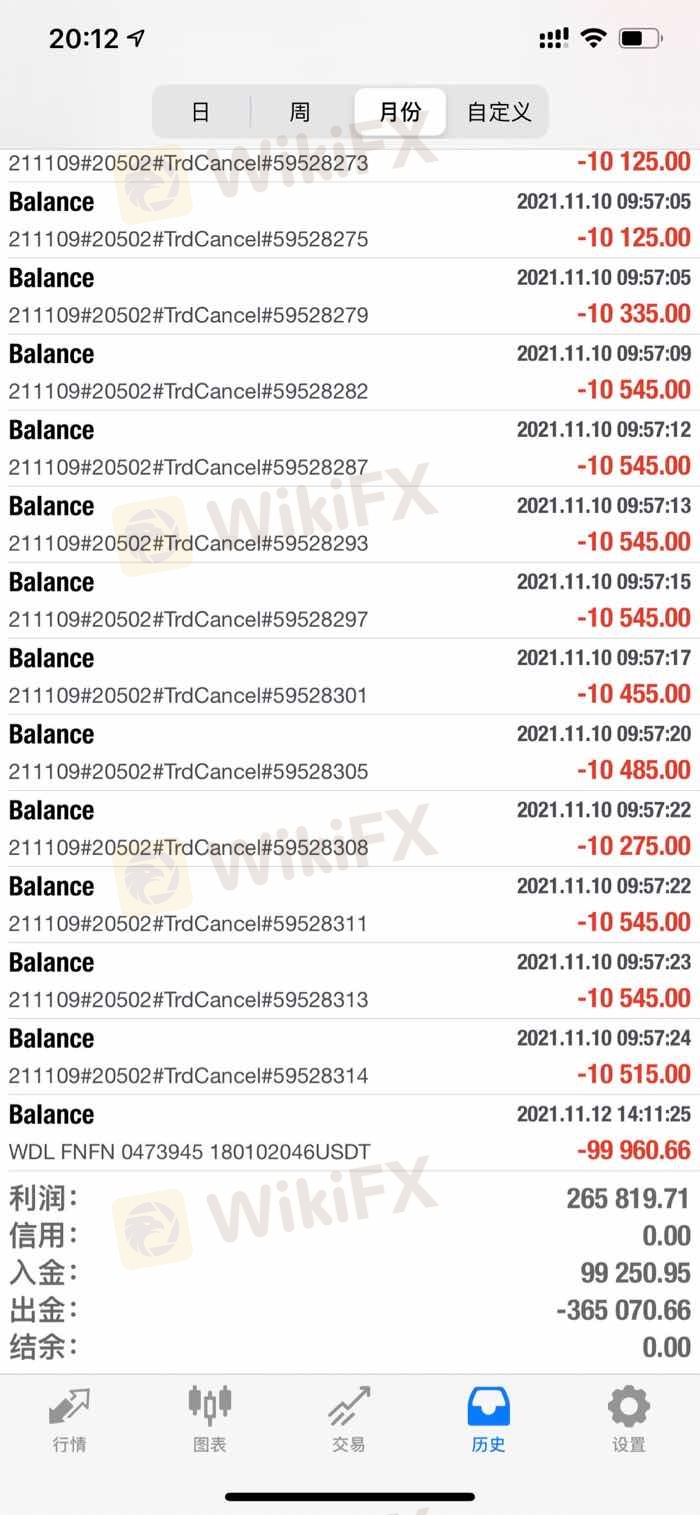
Task: Switch to the 交易 trade tab
Action: [x=349, y=1420]
